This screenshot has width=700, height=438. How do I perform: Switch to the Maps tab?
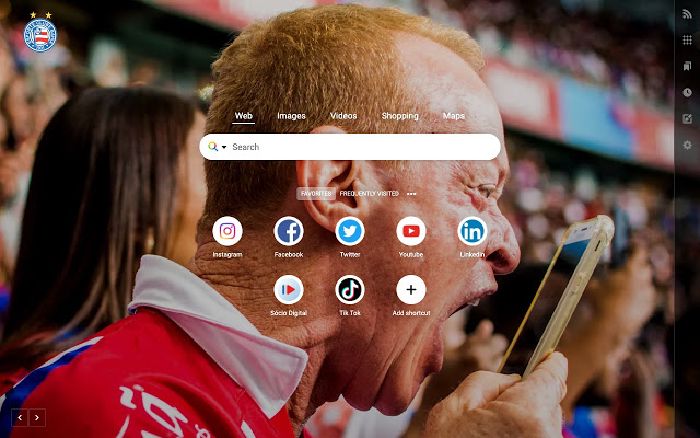click(x=453, y=116)
